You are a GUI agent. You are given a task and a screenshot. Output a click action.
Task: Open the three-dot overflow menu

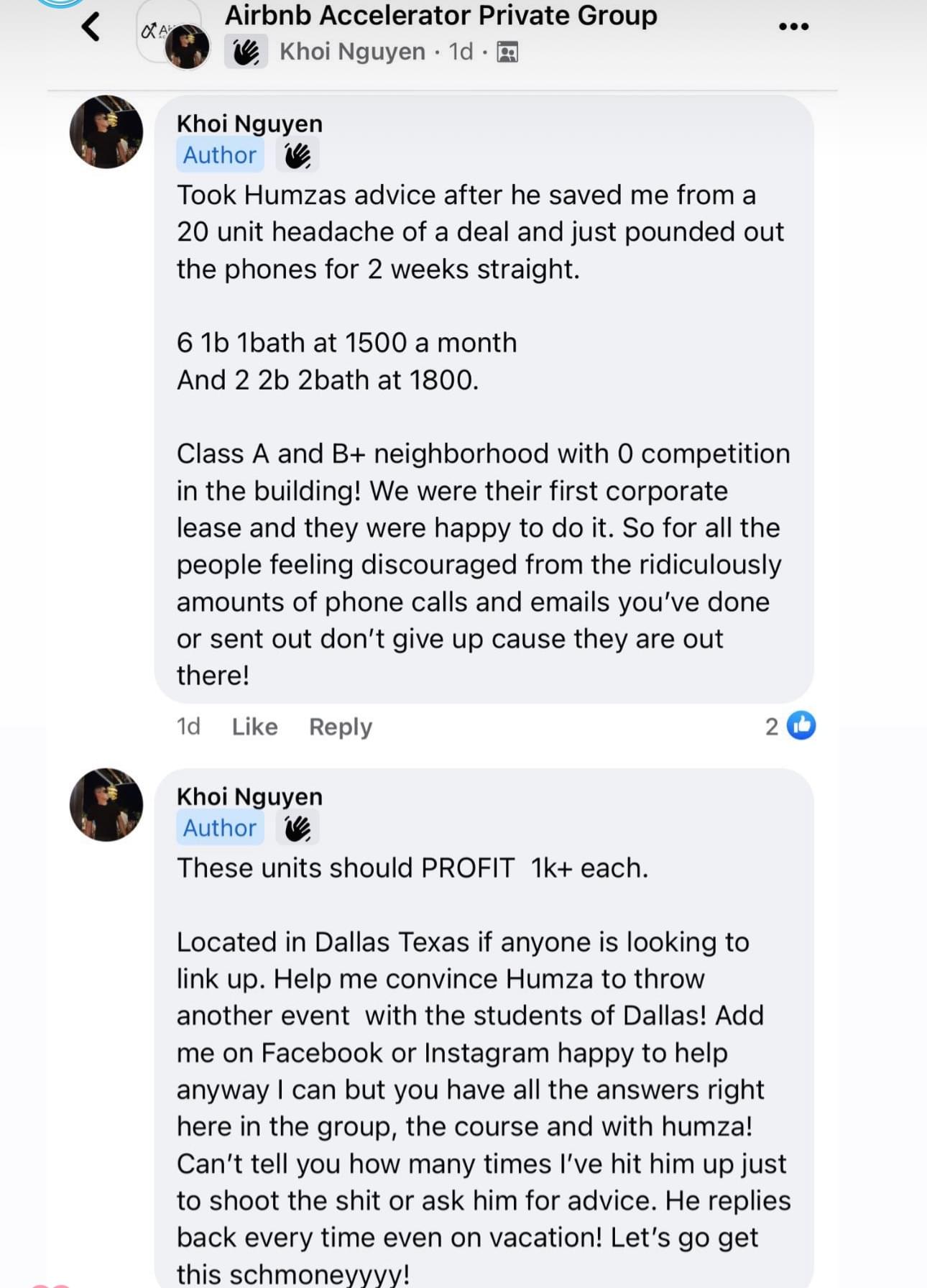[793, 27]
